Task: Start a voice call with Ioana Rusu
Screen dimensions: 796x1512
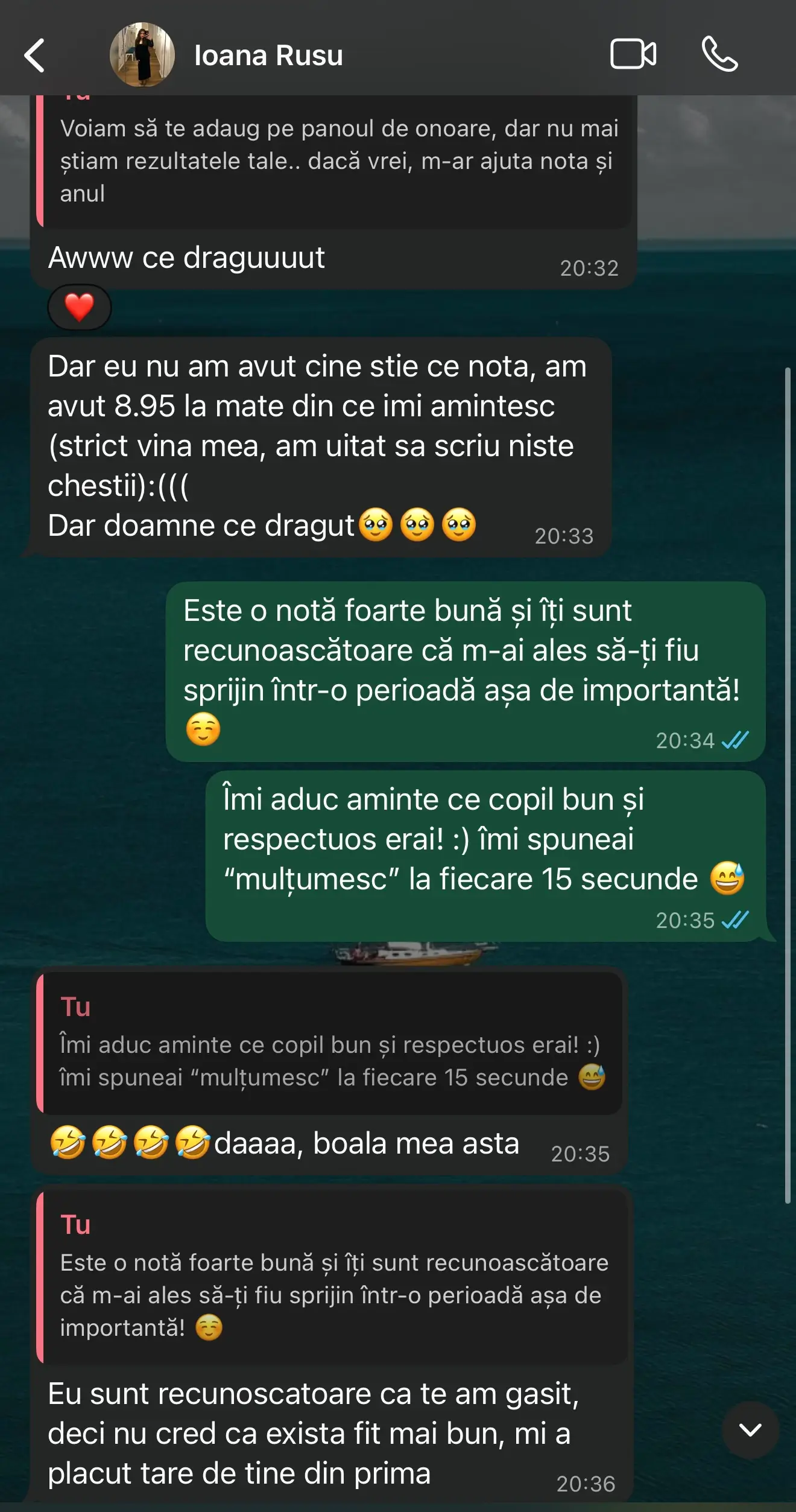Action: pos(719,54)
